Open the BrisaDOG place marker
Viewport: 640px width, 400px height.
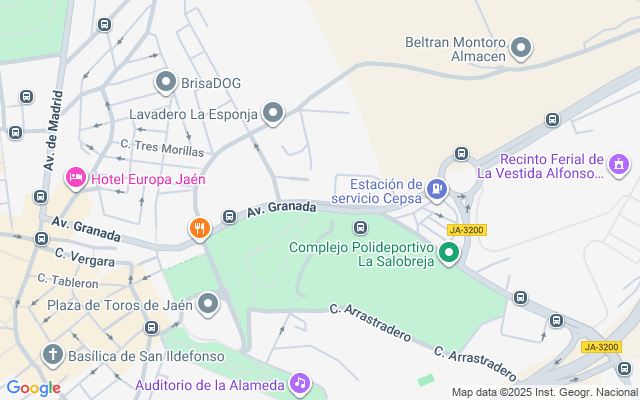tap(167, 82)
